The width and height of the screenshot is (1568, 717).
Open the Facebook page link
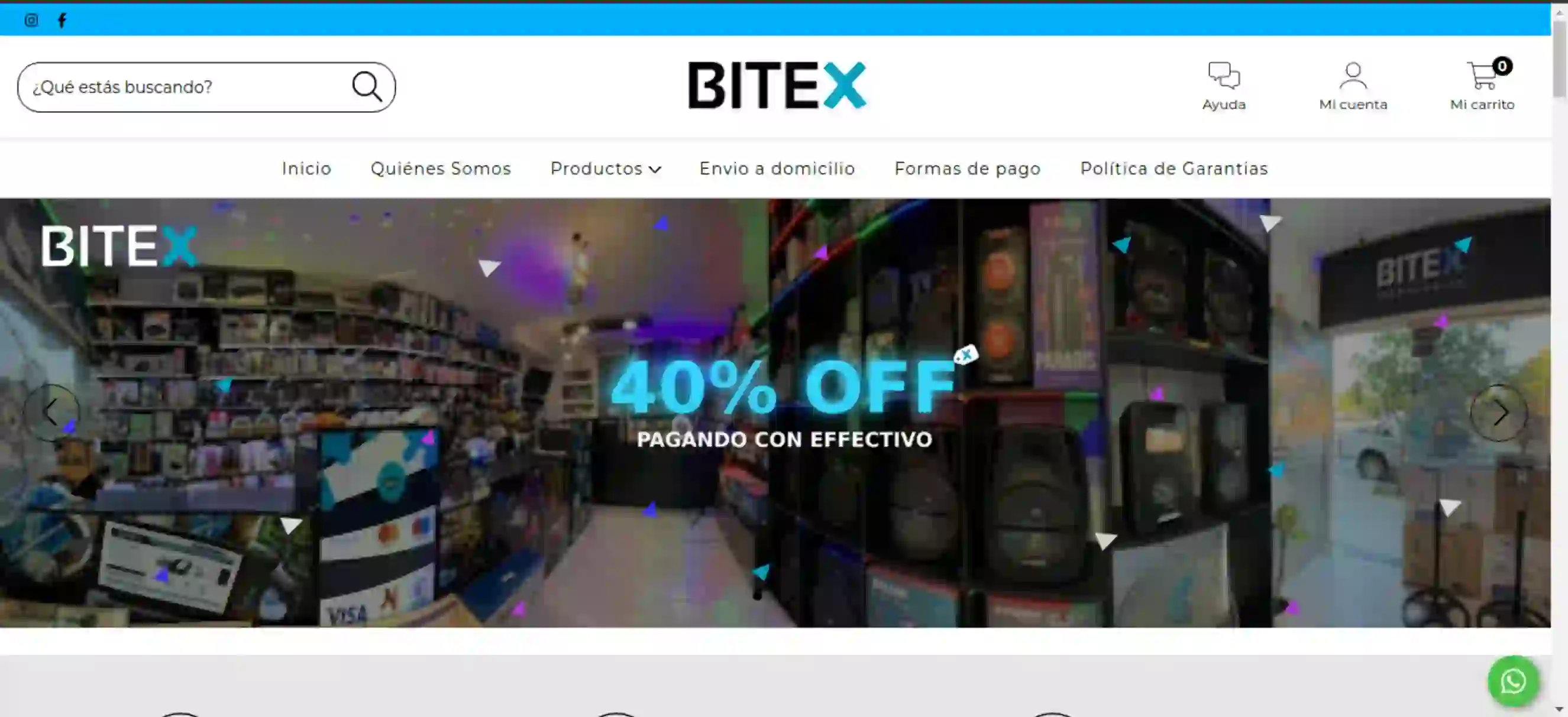point(62,20)
